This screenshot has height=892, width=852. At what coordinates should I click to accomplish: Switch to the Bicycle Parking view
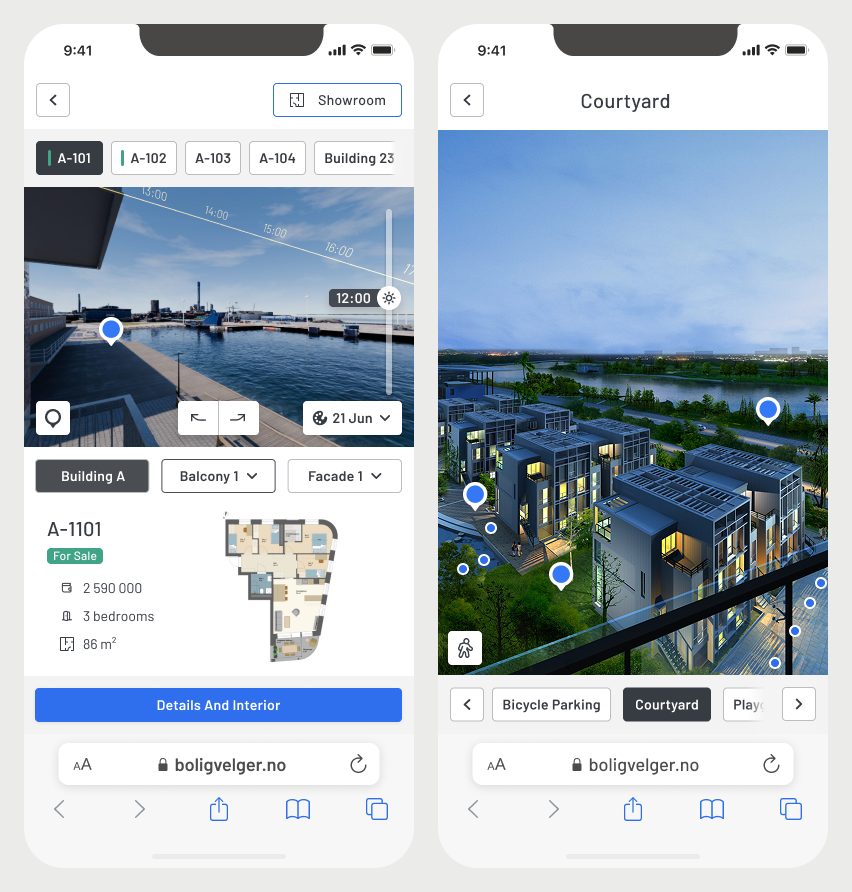coord(551,704)
